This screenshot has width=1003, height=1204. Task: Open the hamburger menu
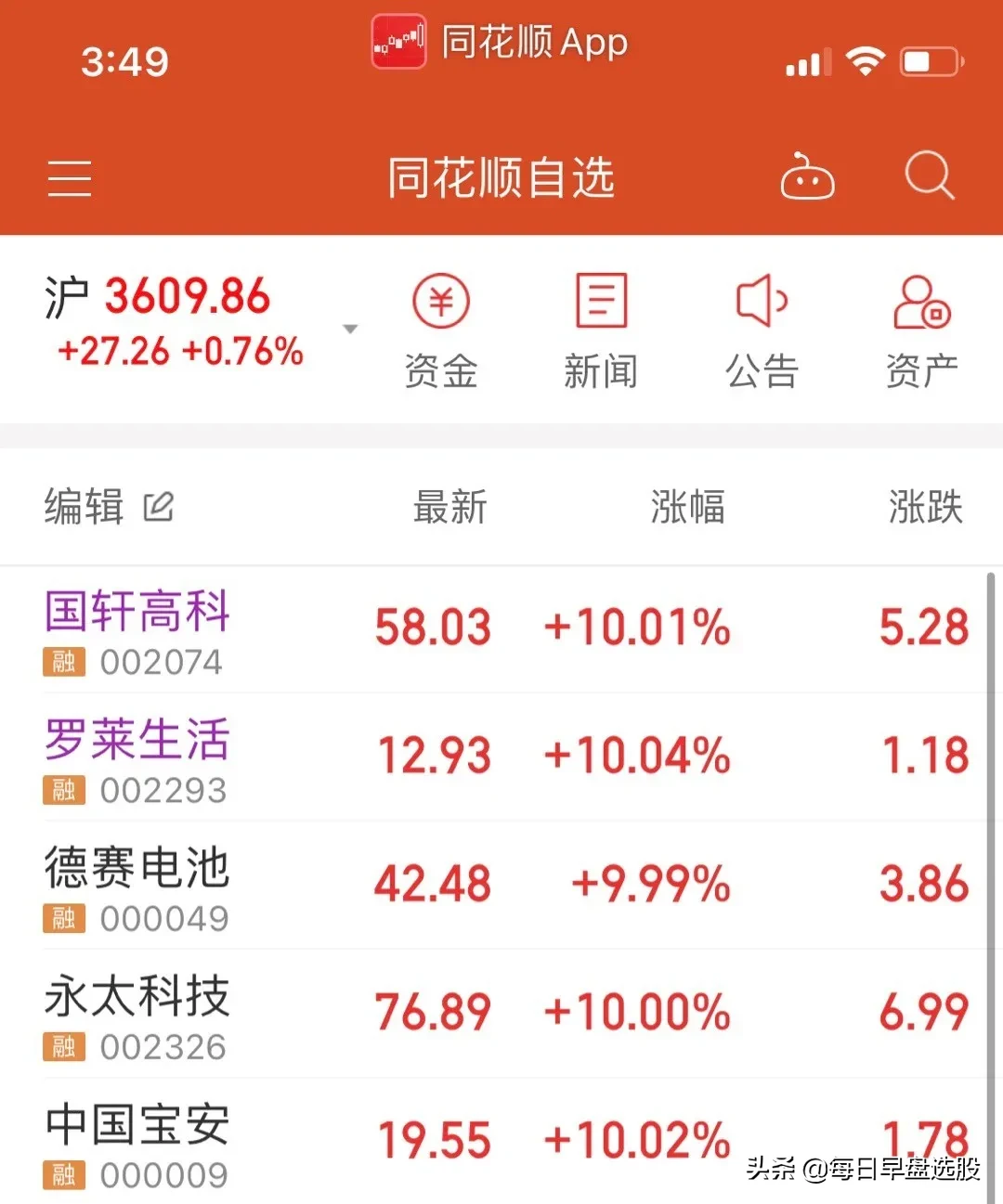(x=70, y=176)
